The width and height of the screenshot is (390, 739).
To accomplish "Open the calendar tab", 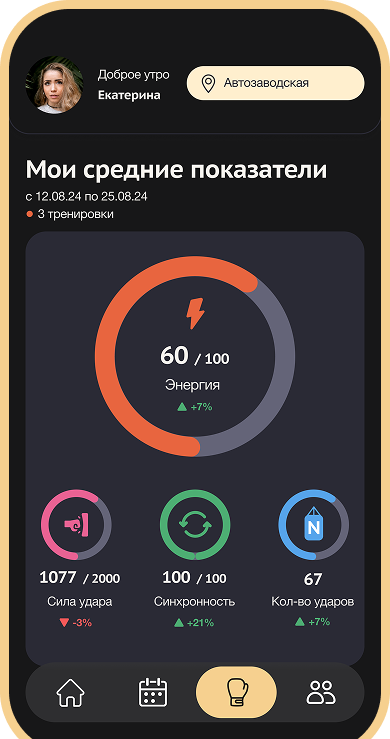I will click(153, 692).
